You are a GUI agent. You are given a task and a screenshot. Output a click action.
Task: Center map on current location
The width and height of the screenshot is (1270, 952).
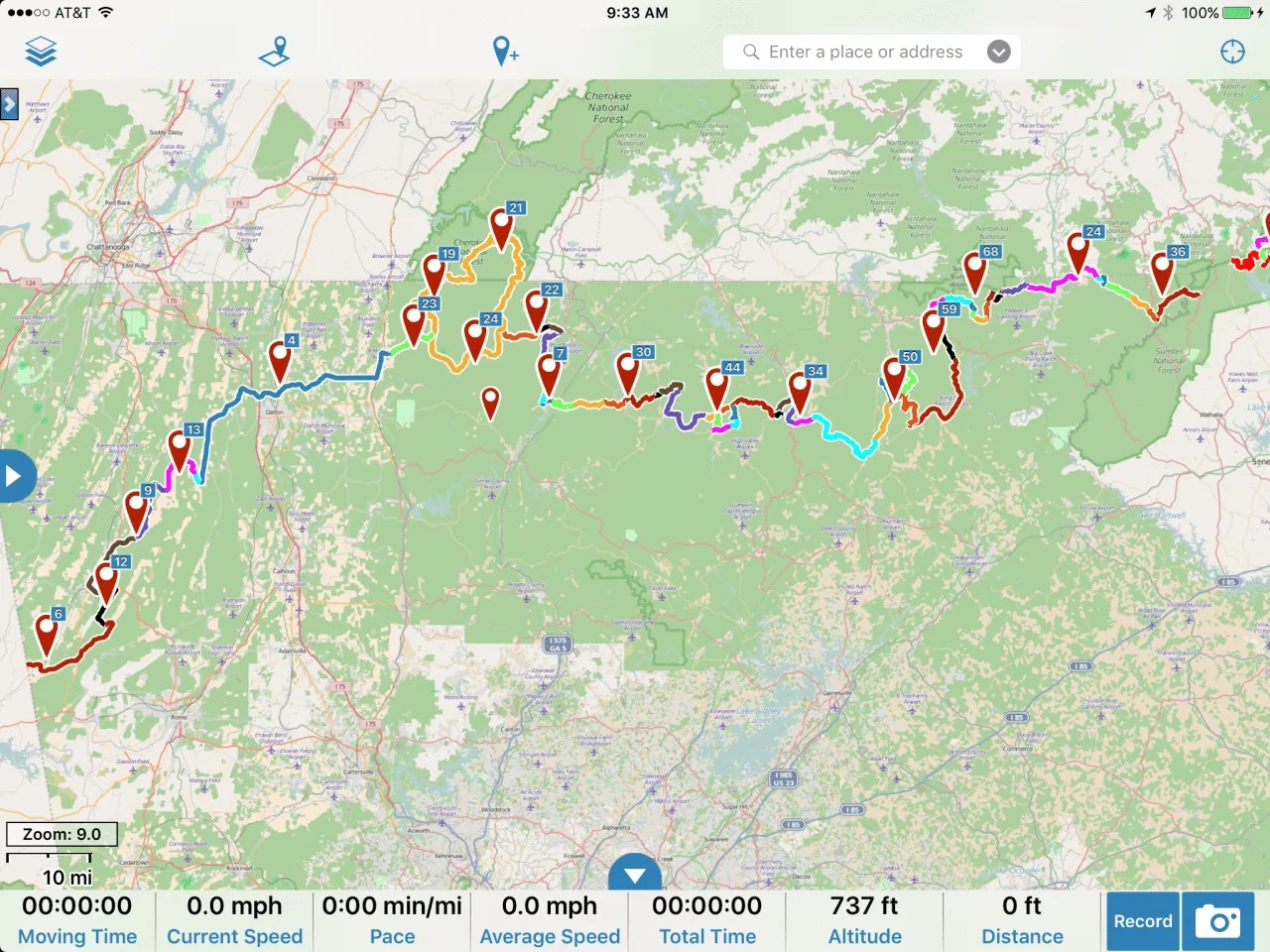click(1232, 52)
